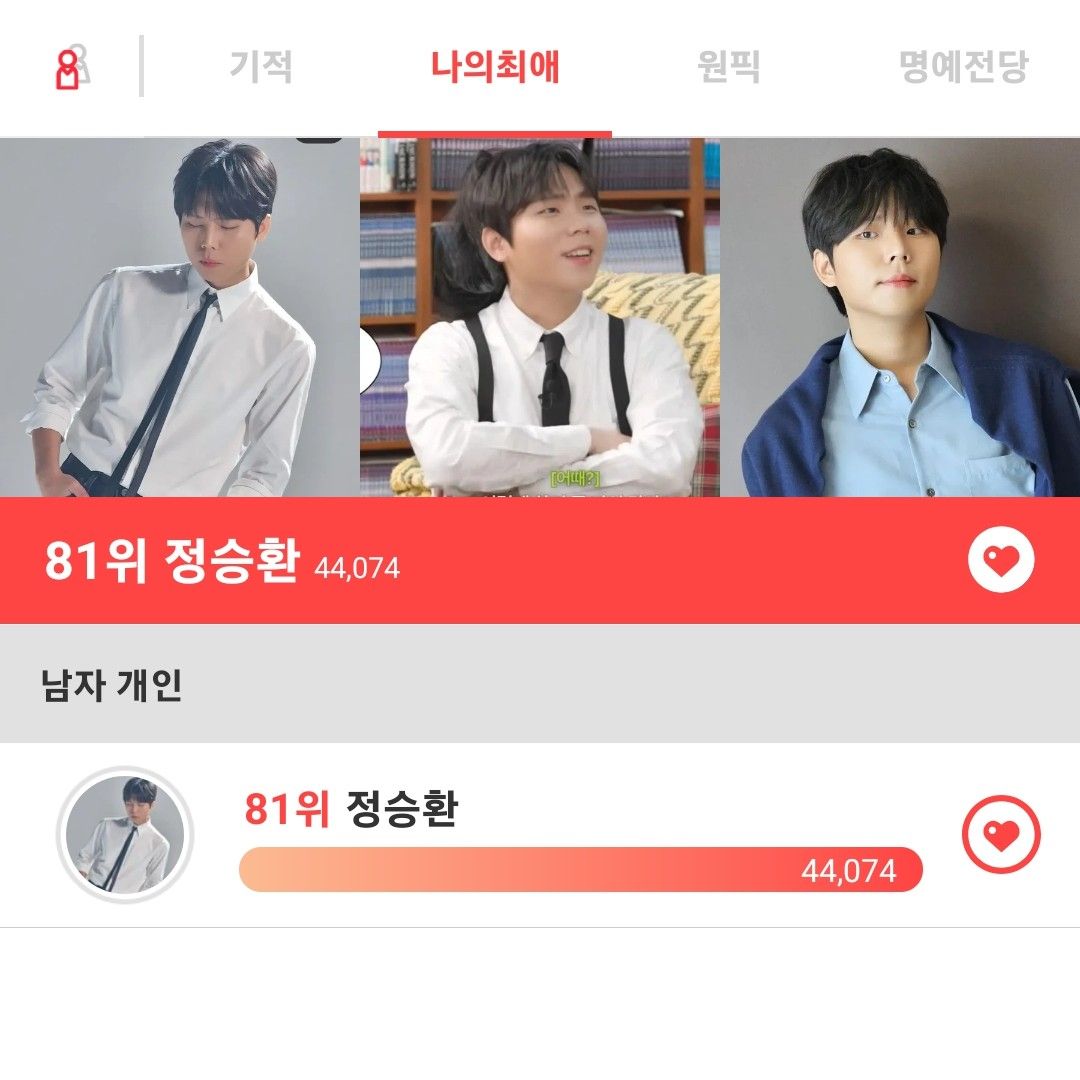Go to the 명예전당 tab
This screenshot has width=1080, height=1080.
(x=963, y=67)
